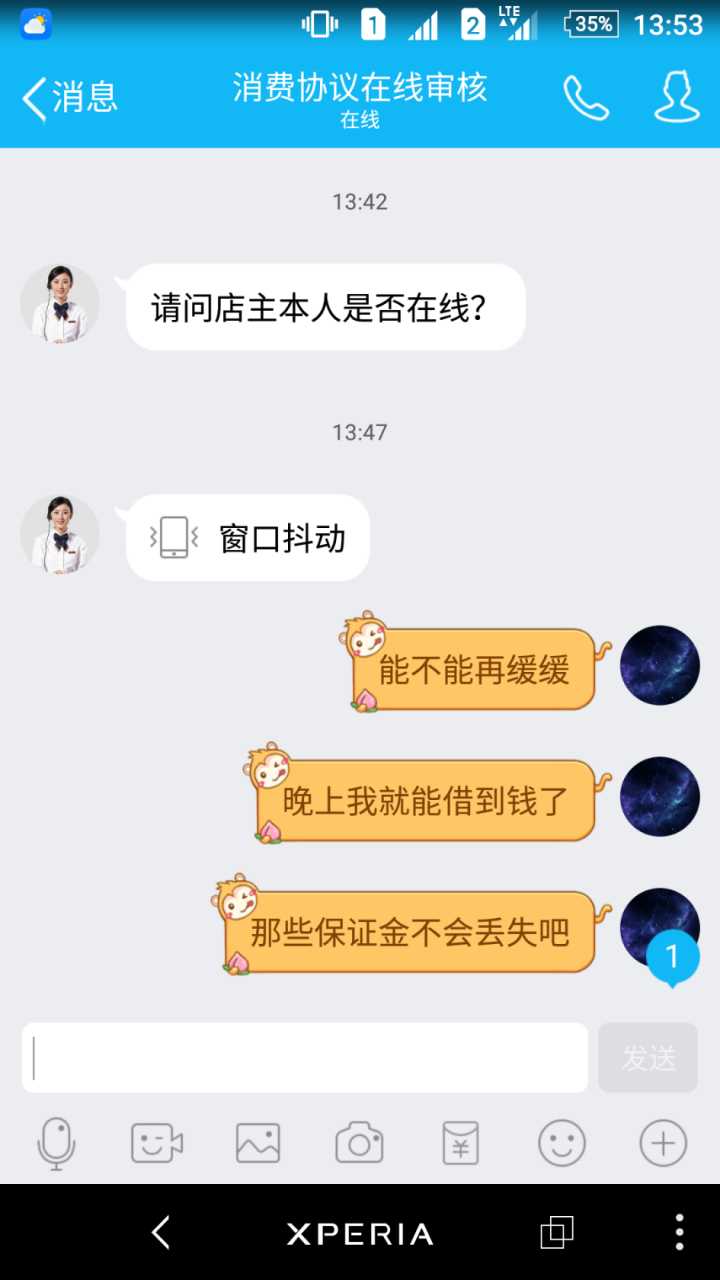Expand more options with the plus icon

point(663,1143)
